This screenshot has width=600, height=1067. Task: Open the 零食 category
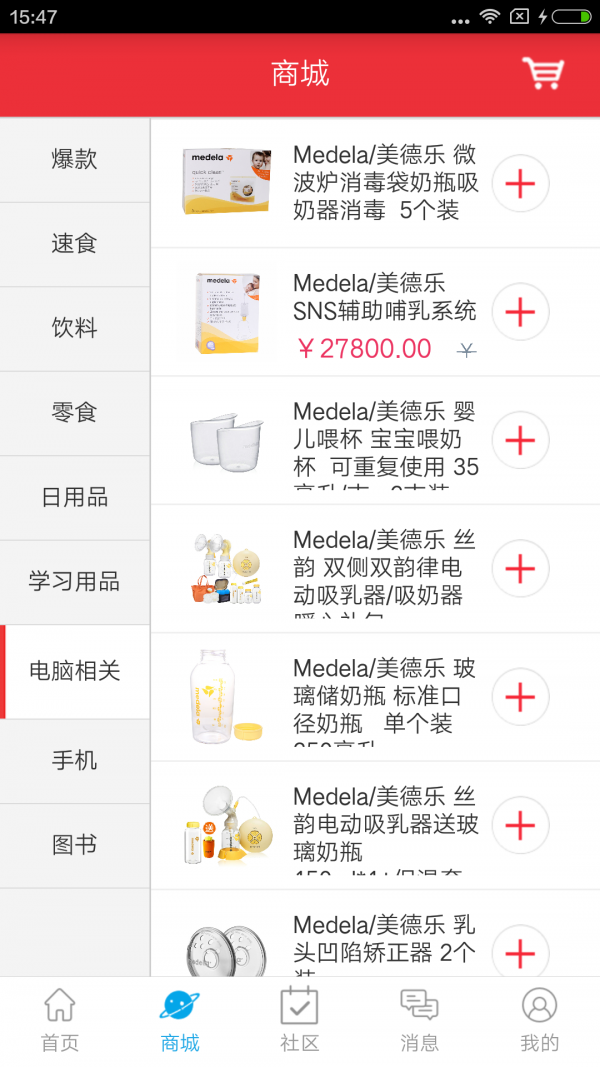pyautogui.click(x=75, y=413)
